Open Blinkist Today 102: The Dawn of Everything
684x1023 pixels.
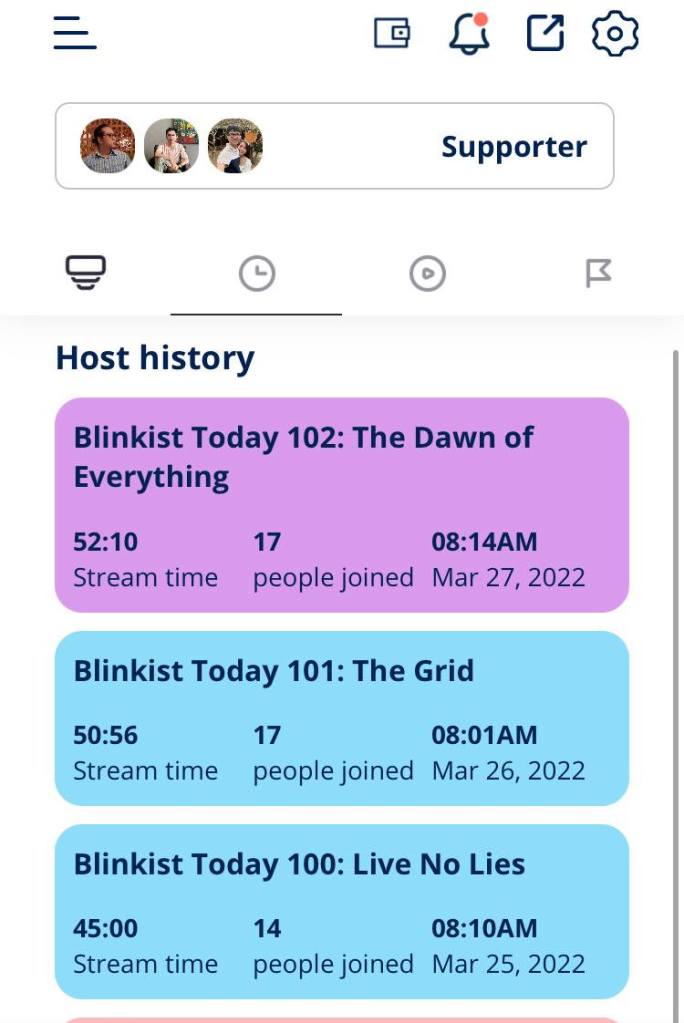tap(341, 504)
